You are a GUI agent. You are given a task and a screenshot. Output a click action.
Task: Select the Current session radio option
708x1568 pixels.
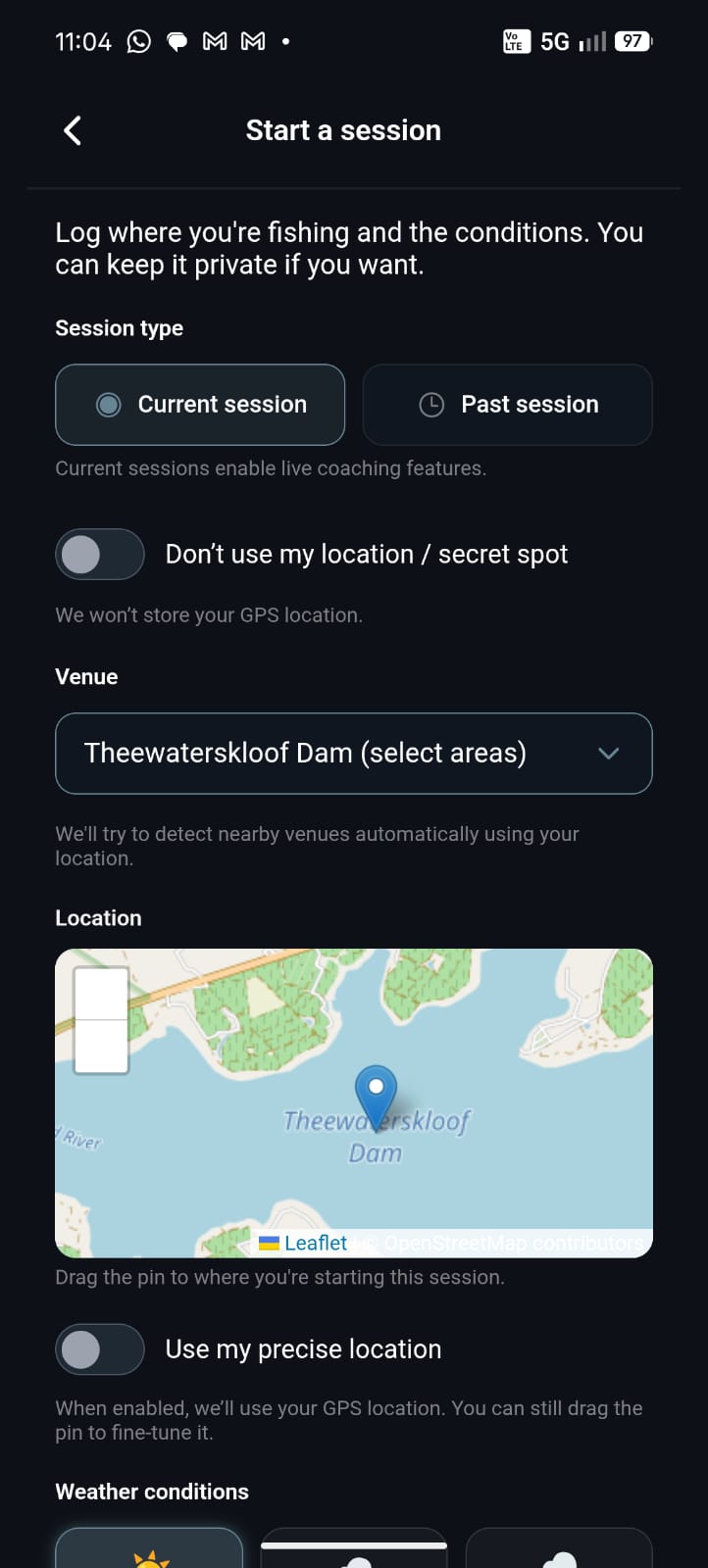111,404
